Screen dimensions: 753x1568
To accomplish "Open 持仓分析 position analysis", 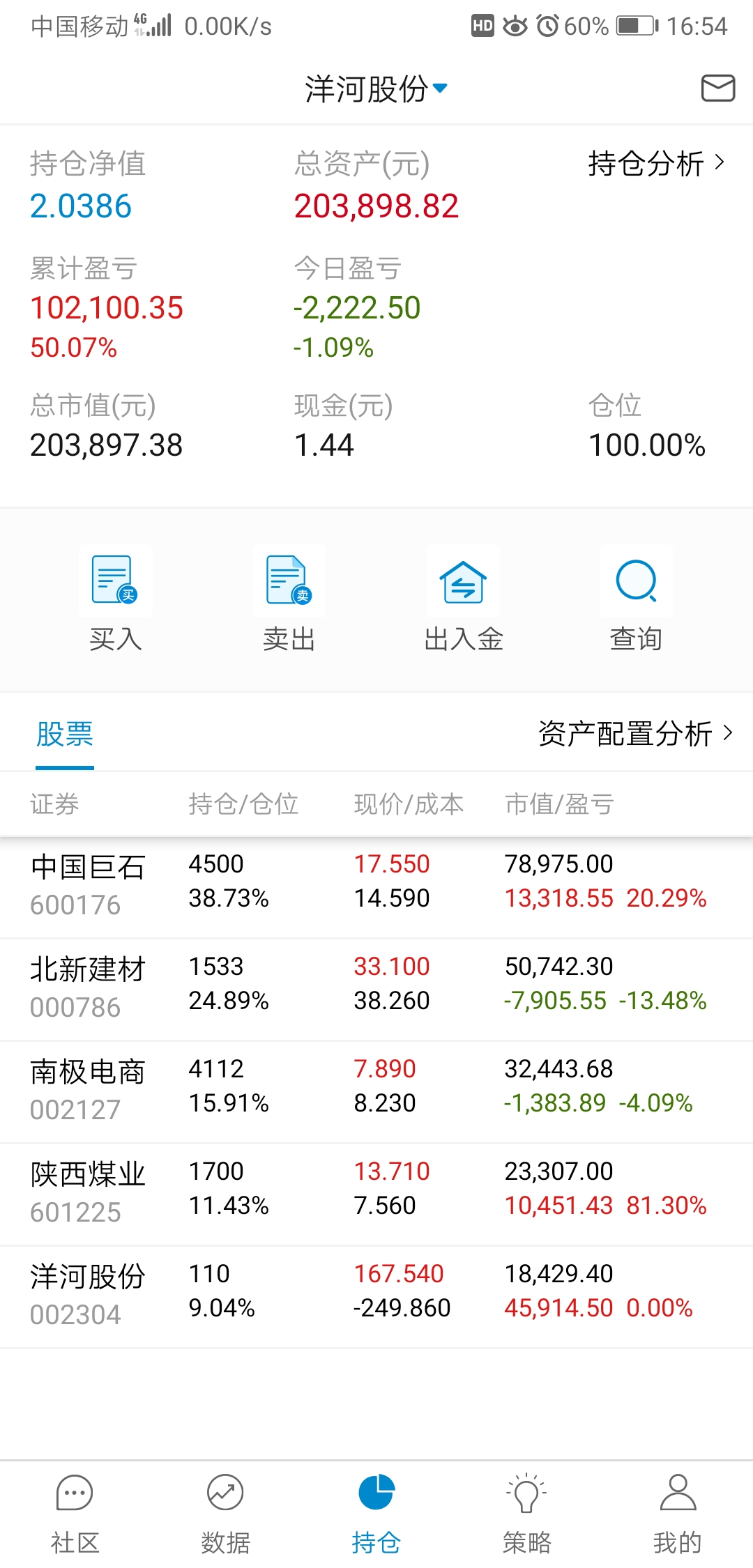I will [x=656, y=164].
